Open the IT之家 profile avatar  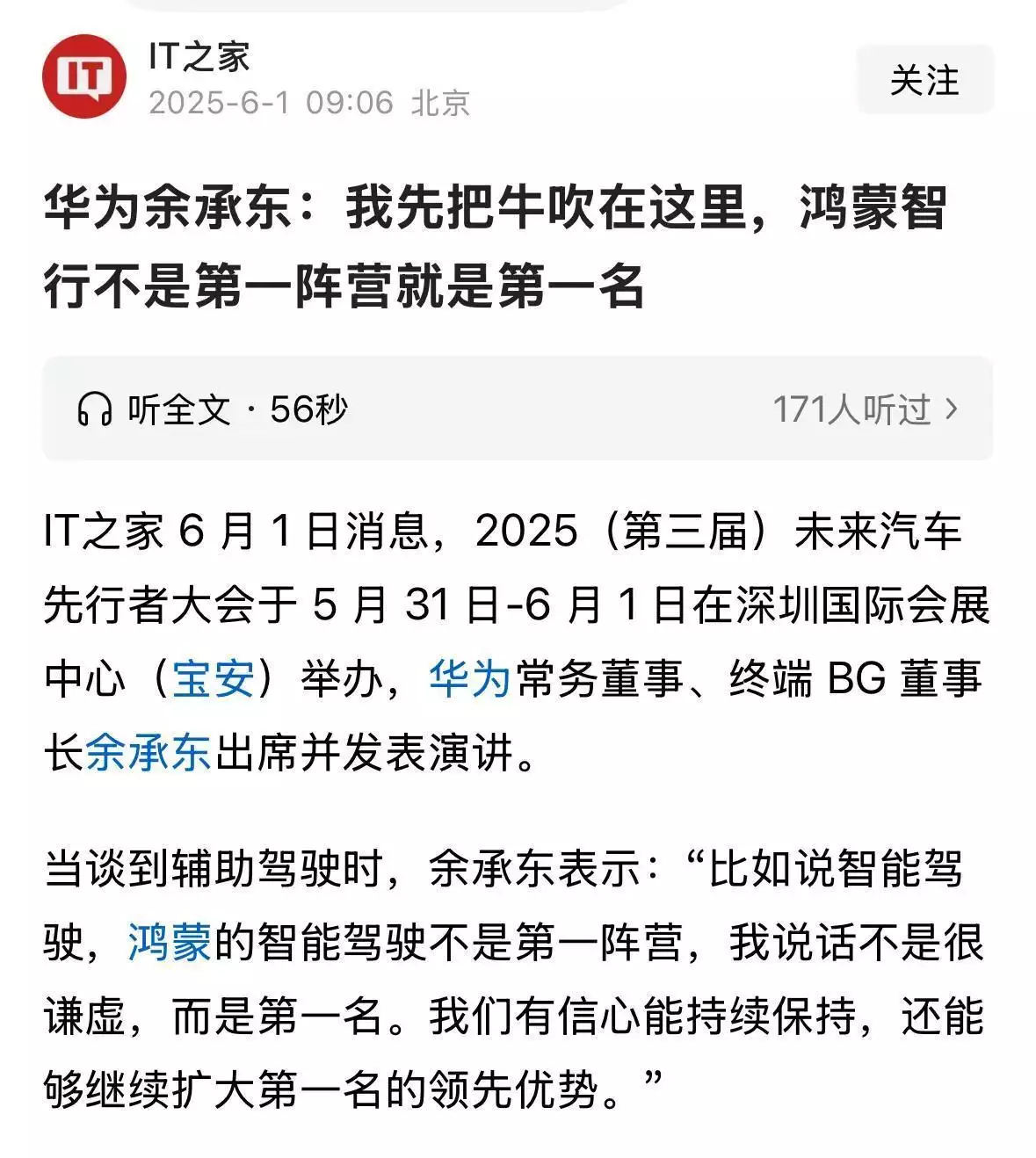point(84,77)
